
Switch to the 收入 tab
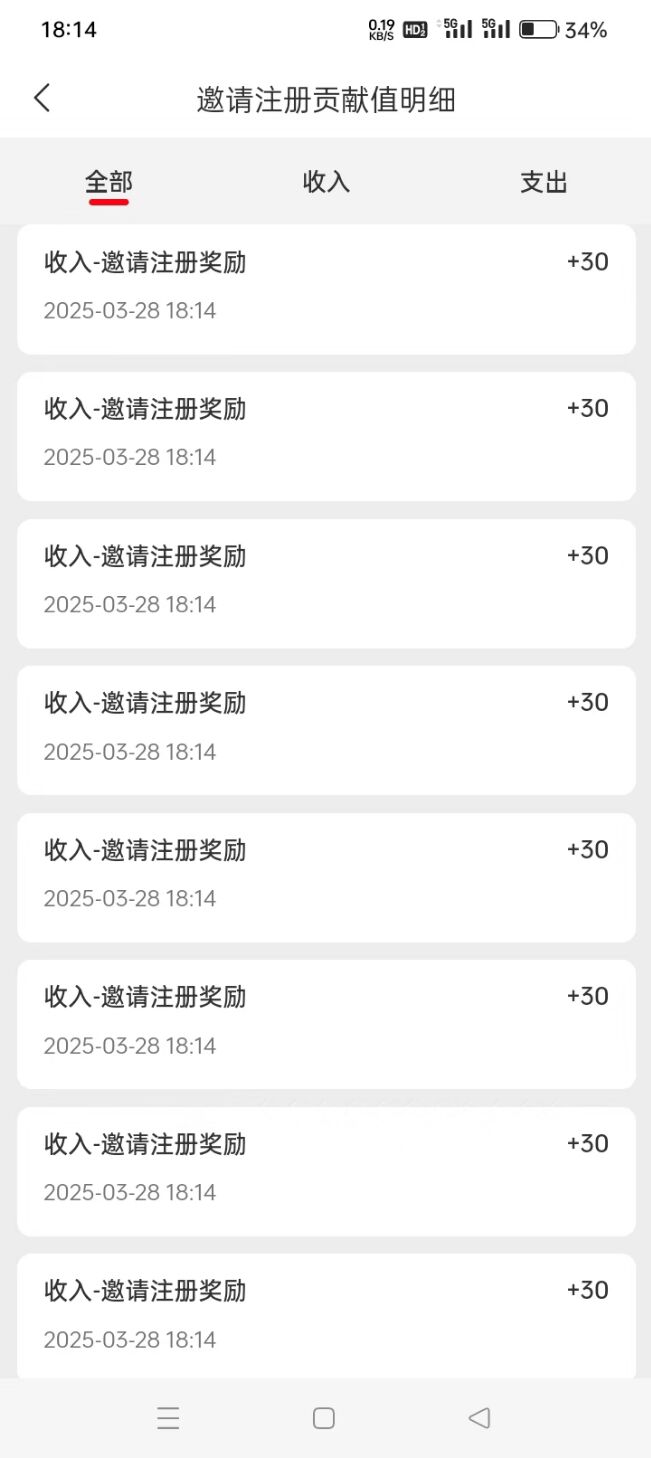click(326, 182)
